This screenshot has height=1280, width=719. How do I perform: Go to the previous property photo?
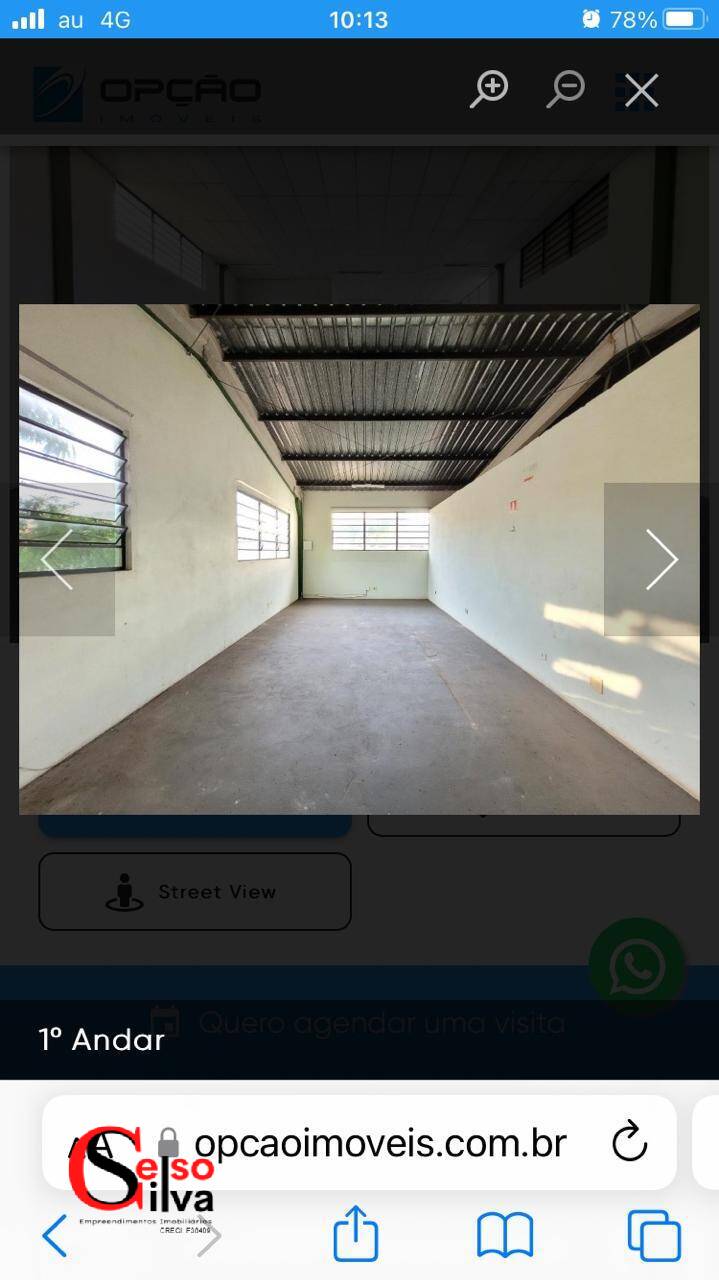[58, 559]
